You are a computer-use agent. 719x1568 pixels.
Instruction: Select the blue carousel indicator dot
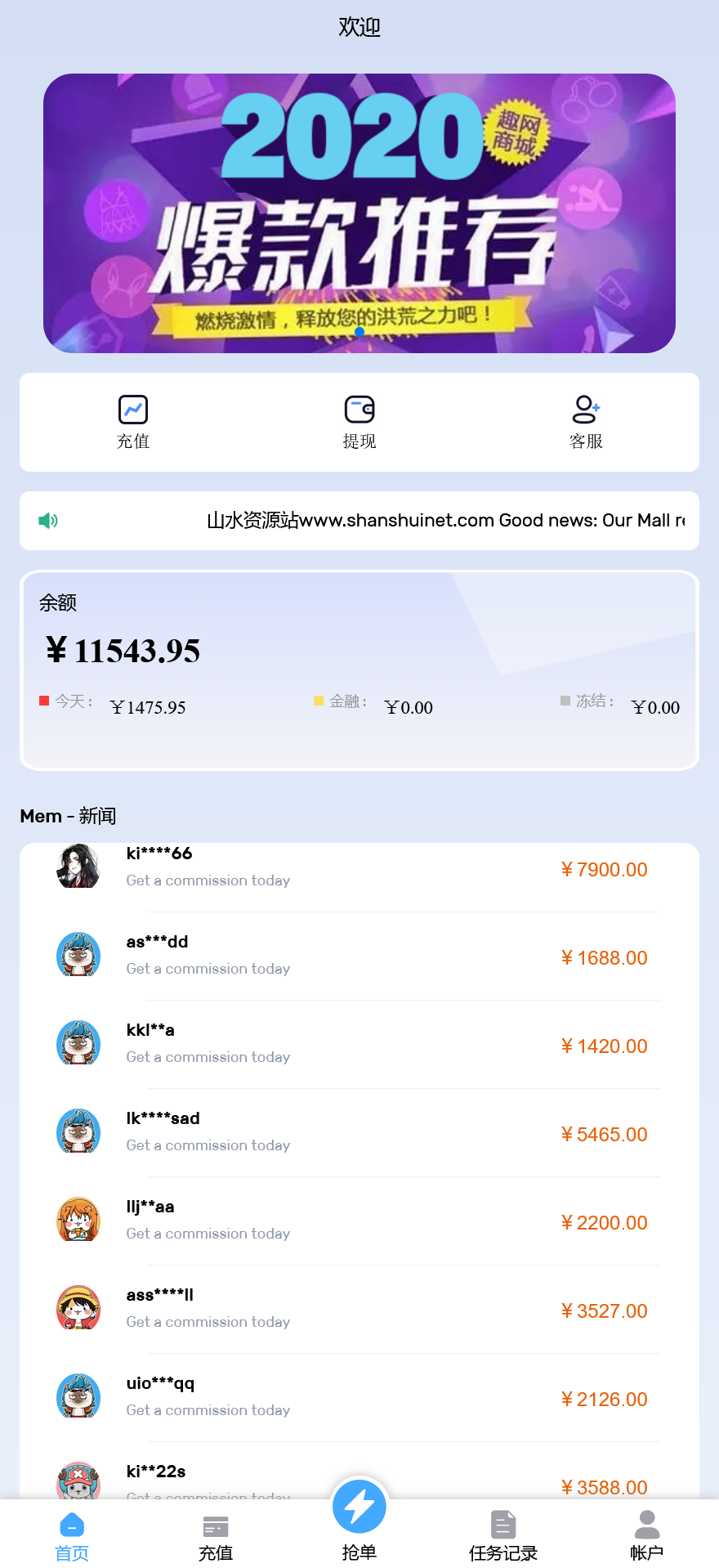(359, 333)
